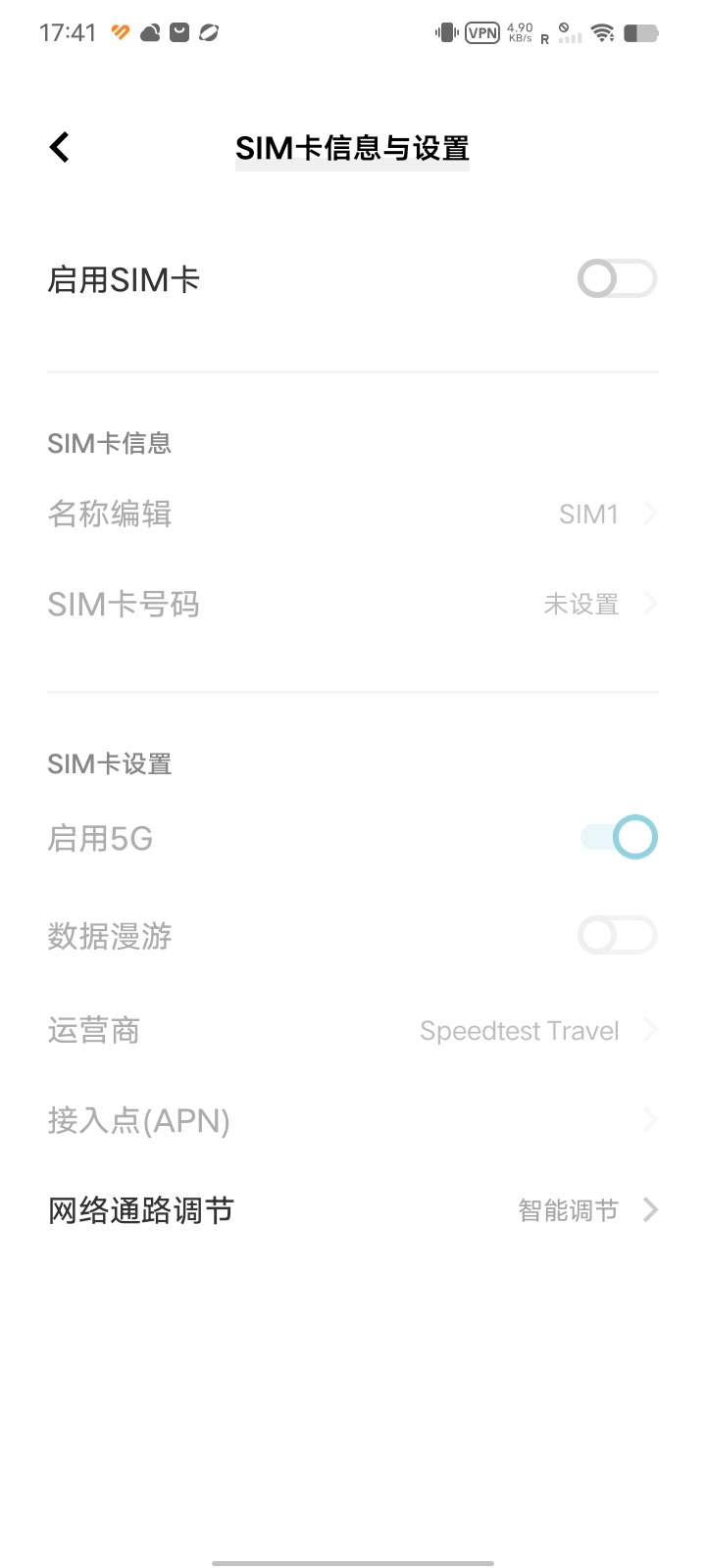Image resolution: width=706 pixels, height=1568 pixels.
Task: Tap the cloud notification icon
Action: pyautogui.click(x=149, y=32)
